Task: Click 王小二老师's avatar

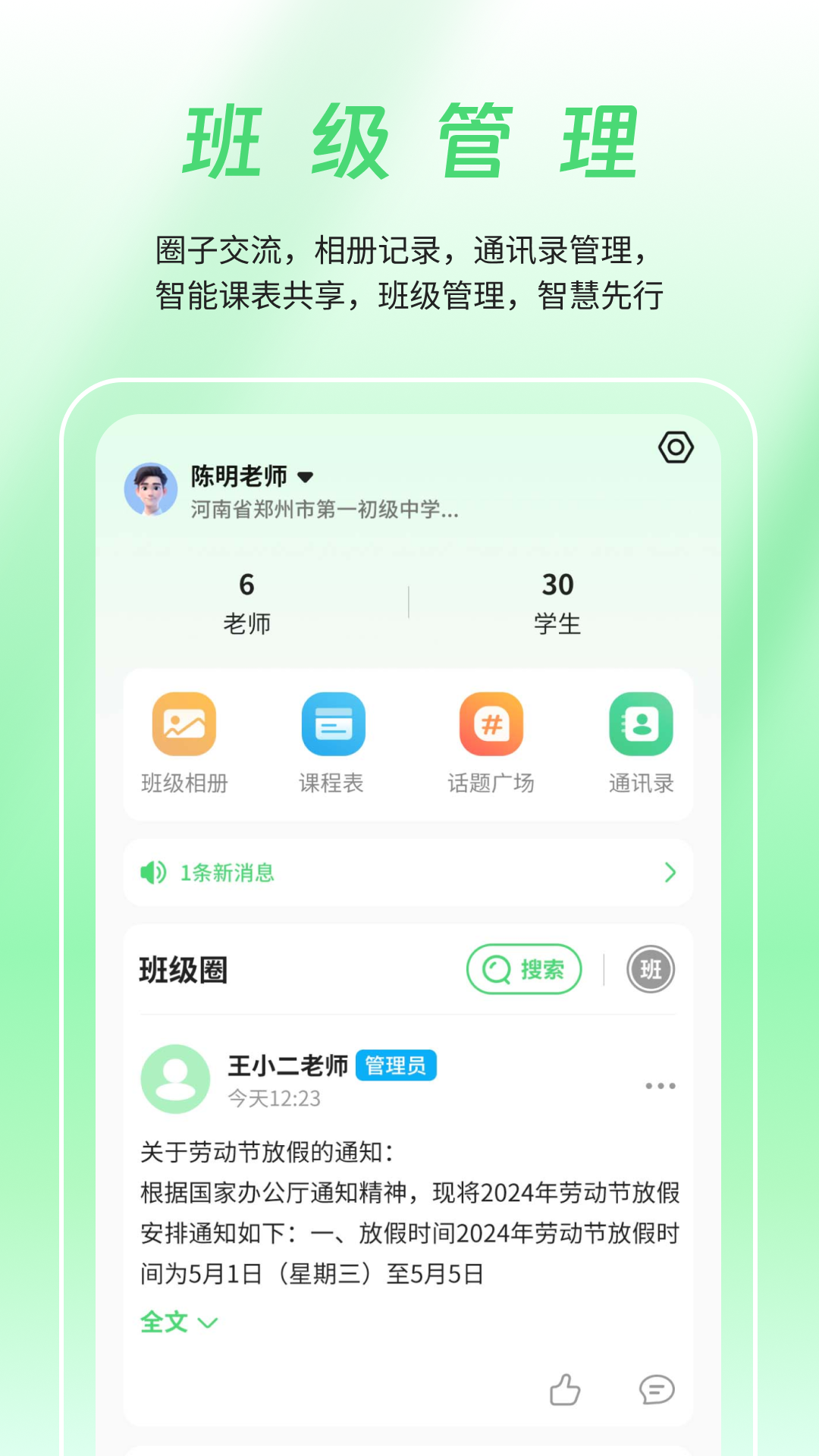Action: coord(175,1078)
